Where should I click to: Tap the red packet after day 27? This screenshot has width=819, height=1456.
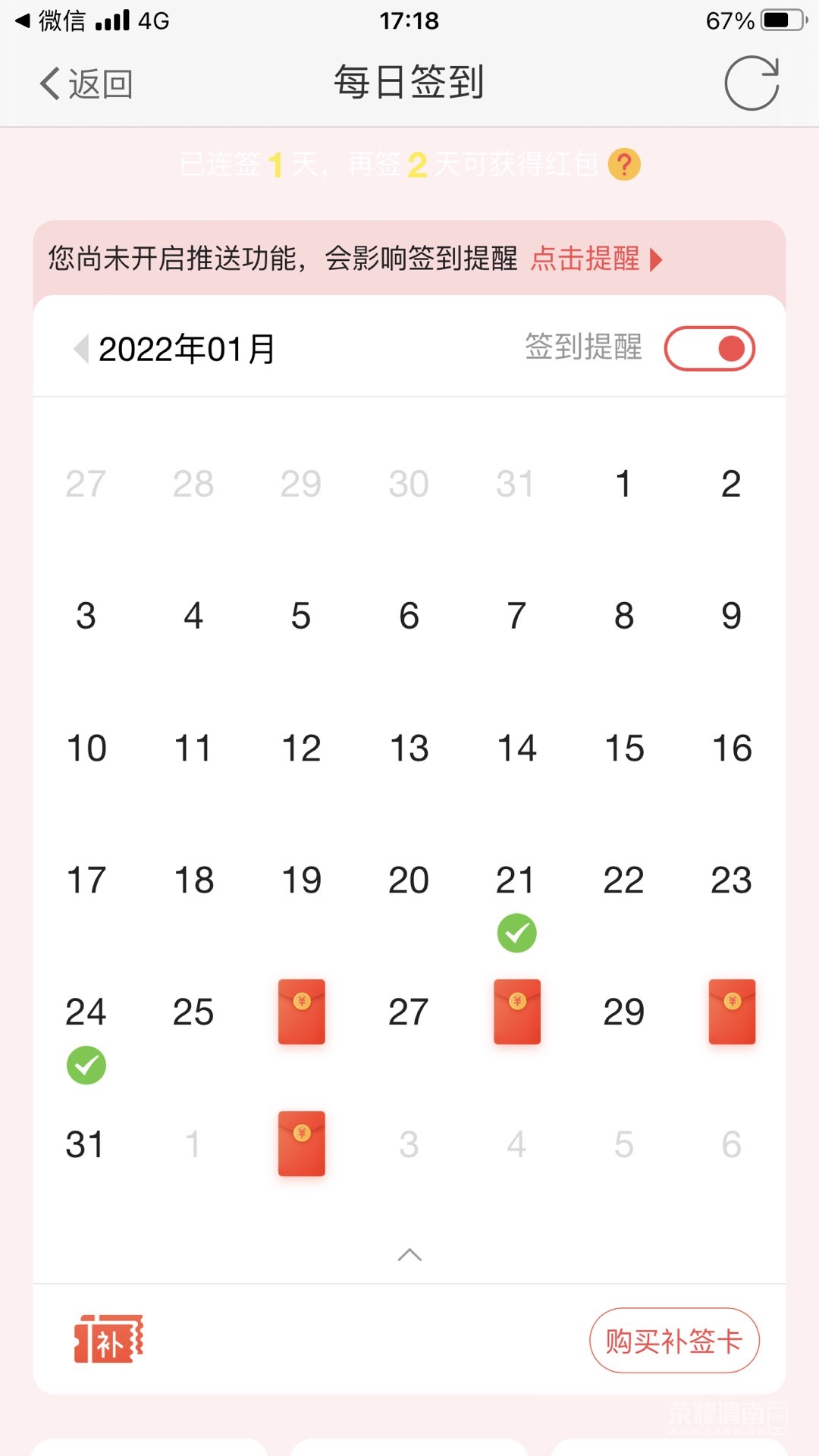[x=517, y=1012]
